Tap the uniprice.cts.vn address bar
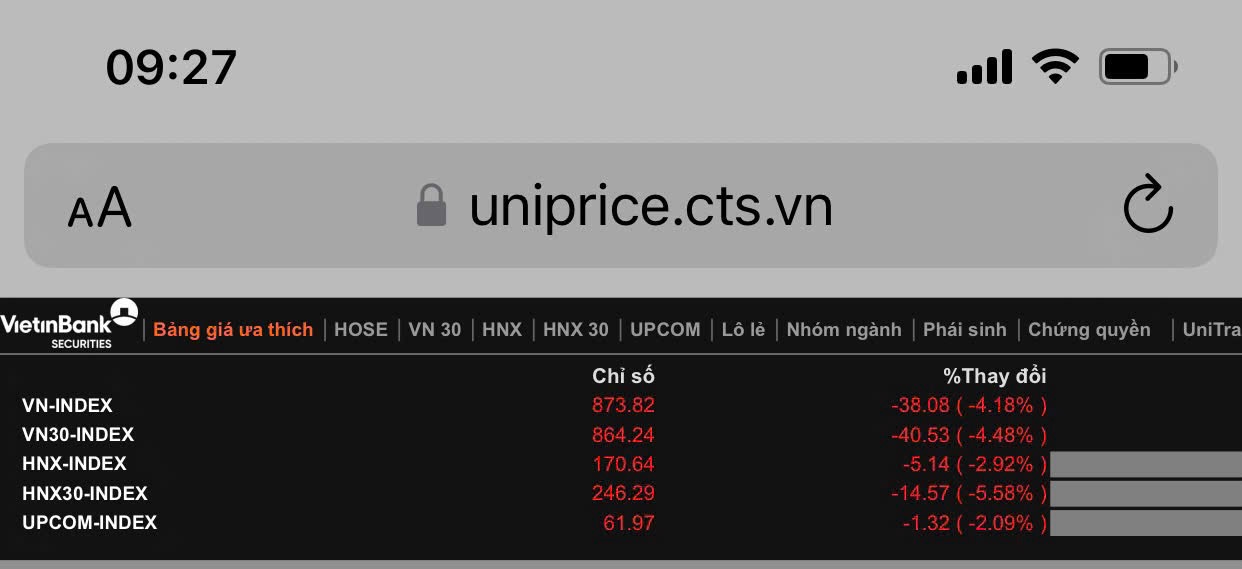Screen dimensions: 1242x569 [x=650, y=206]
